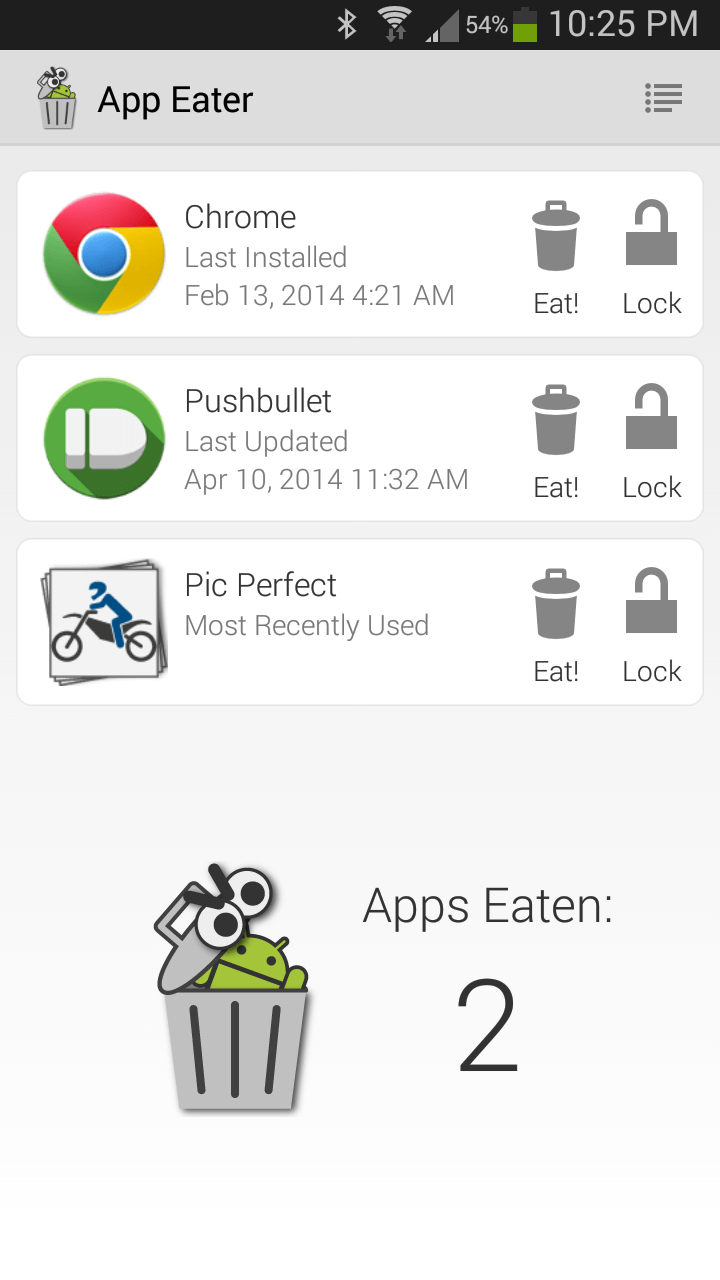Image resolution: width=720 pixels, height=1280 pixels.
Task: Click the battery level indicator
Action: 525,24
